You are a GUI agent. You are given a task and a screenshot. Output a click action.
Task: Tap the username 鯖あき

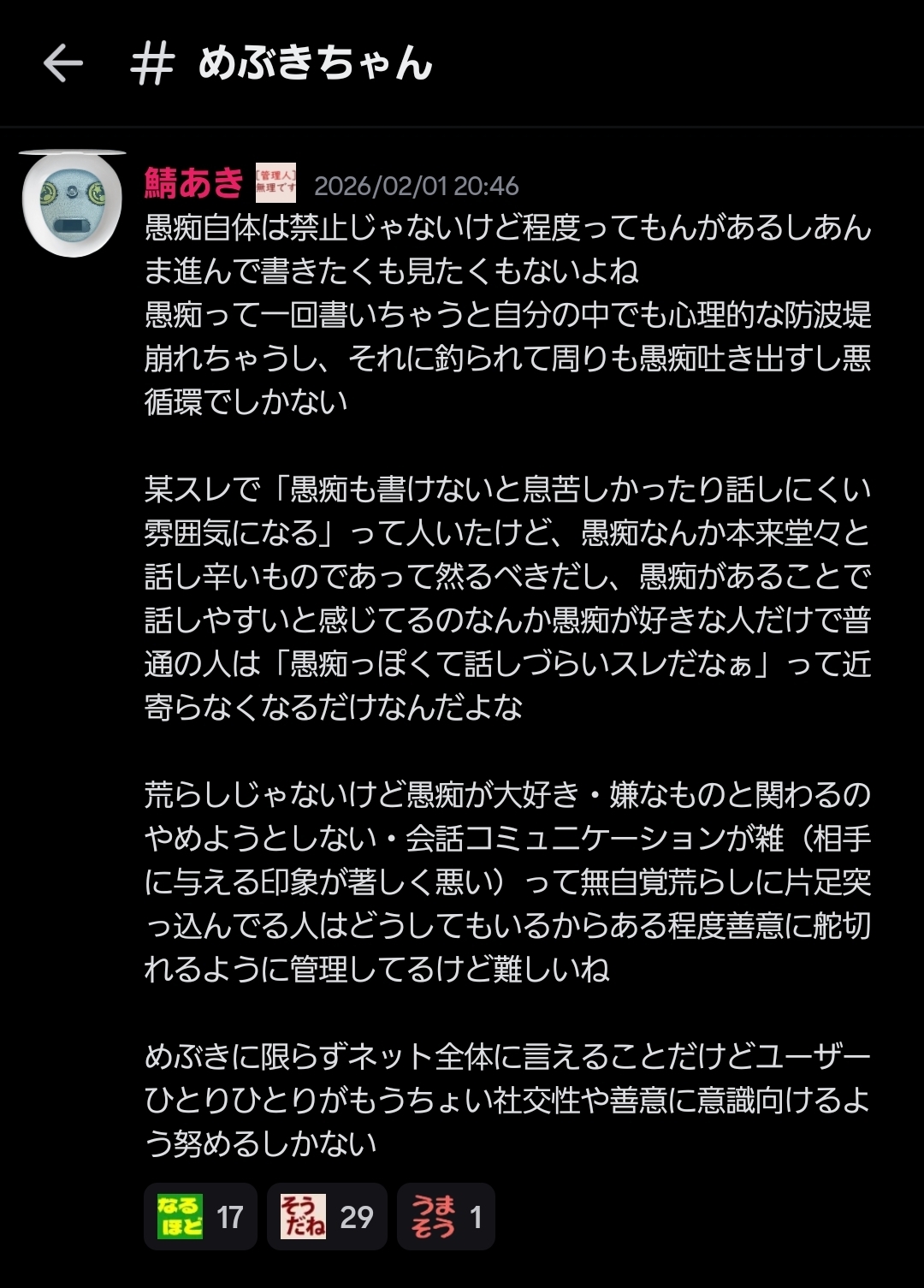click(194, 182)
